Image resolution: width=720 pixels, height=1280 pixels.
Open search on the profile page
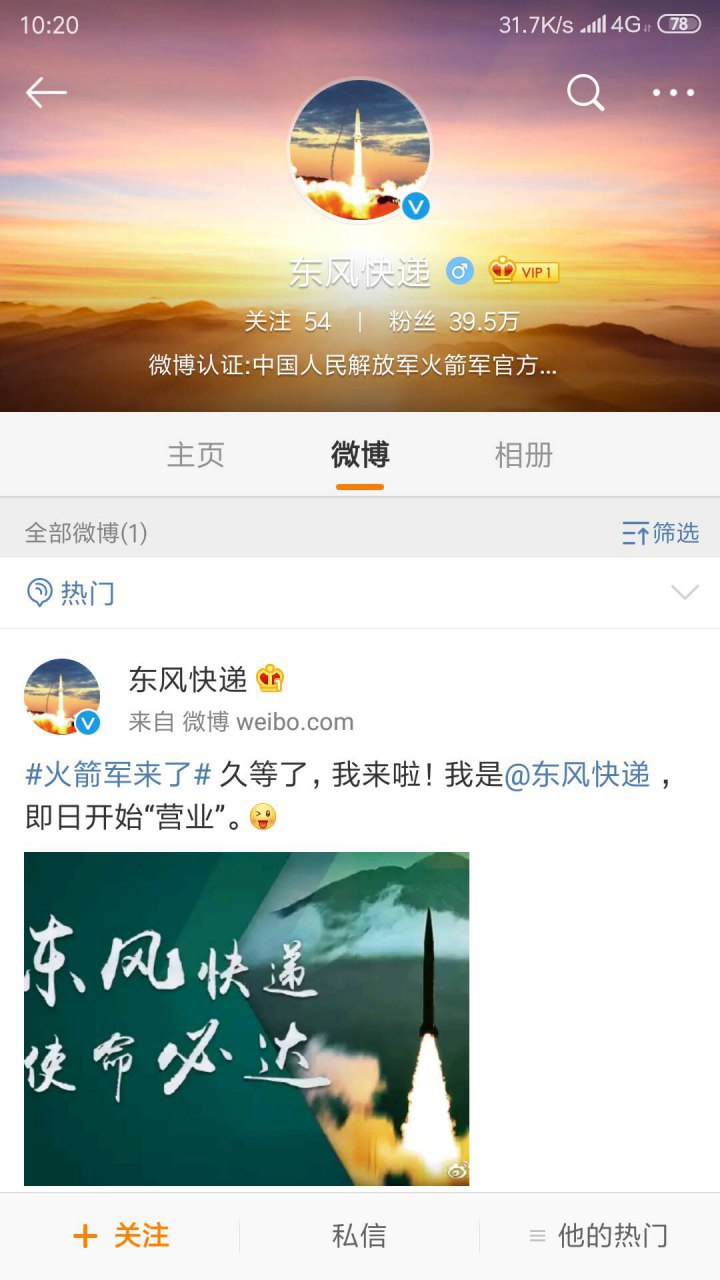point(585,93)
